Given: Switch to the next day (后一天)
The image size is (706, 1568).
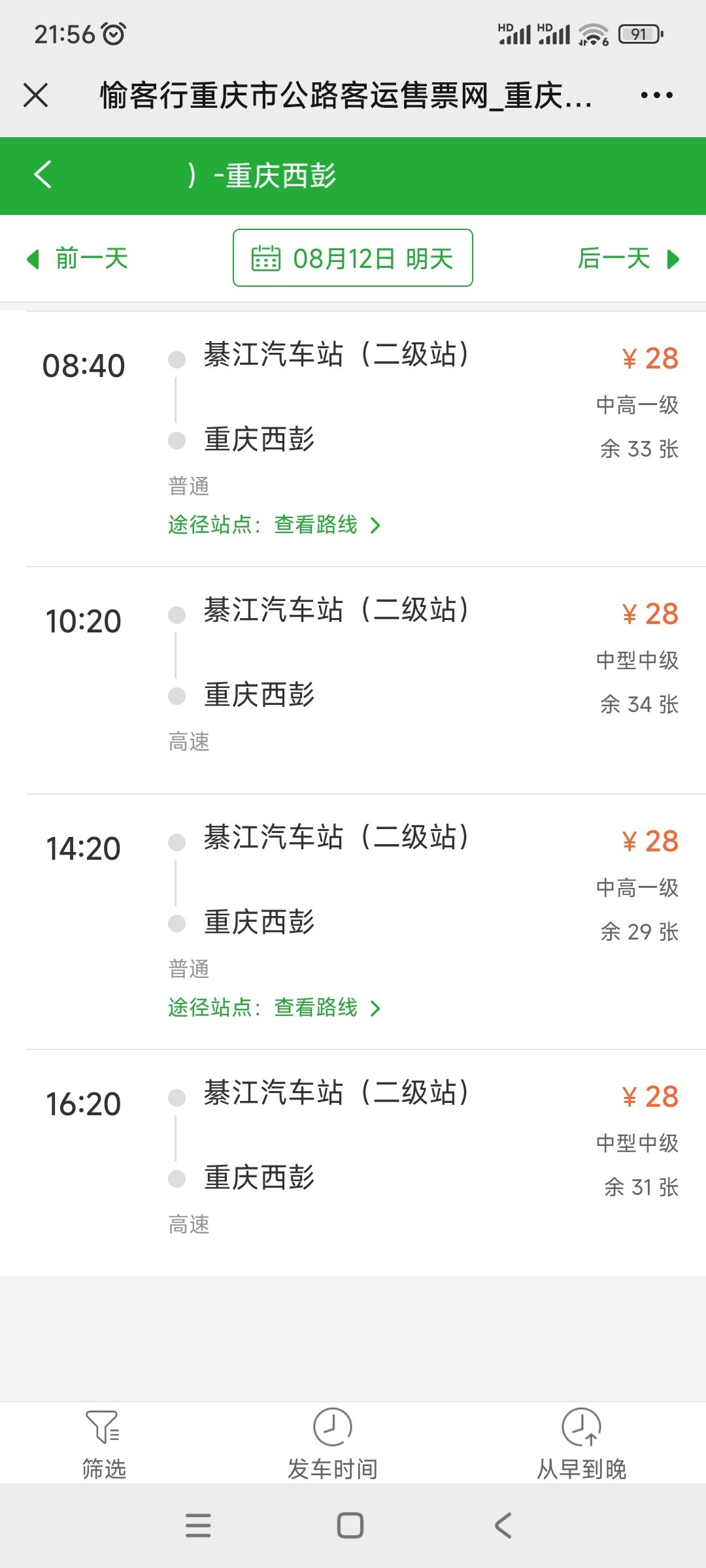Looking at the screenshot, I should click(x=629, y=259).
